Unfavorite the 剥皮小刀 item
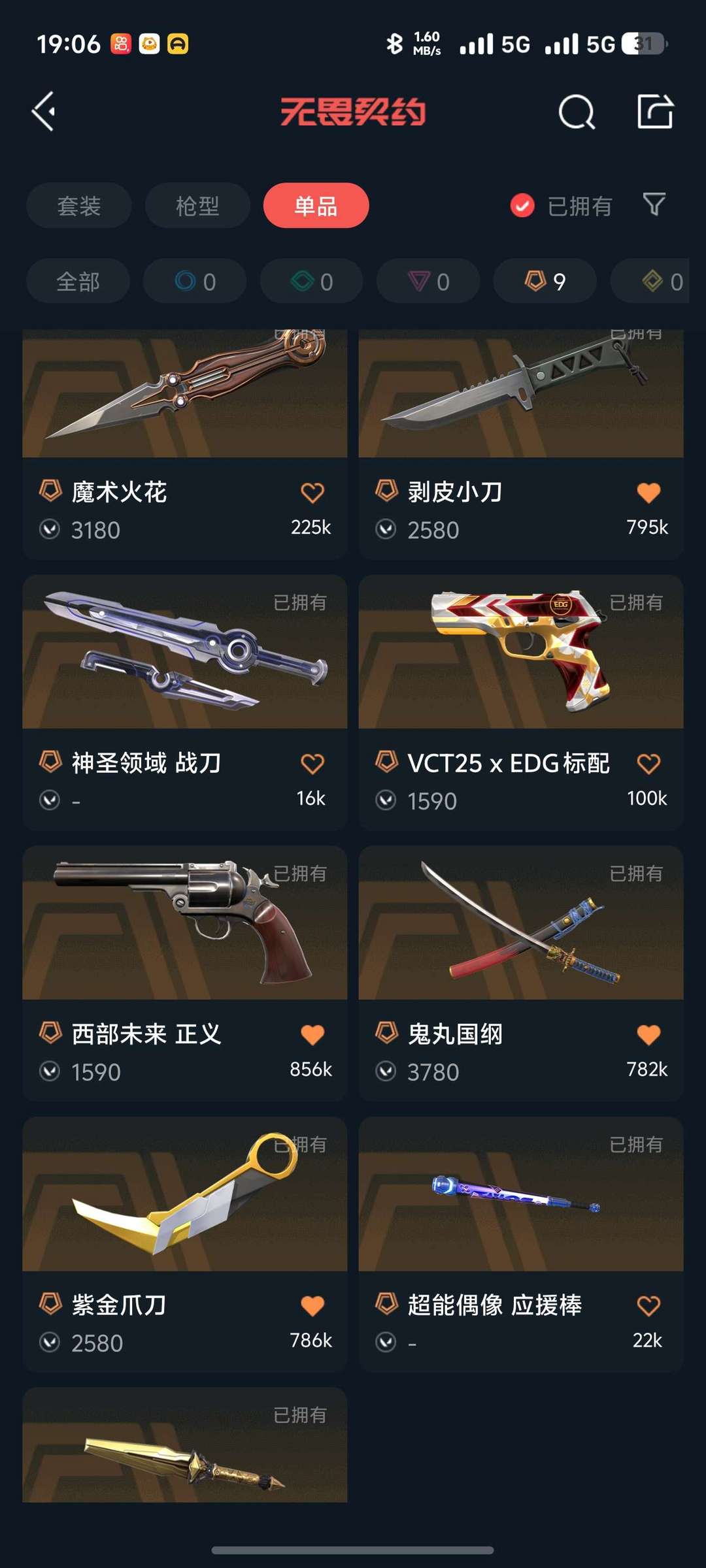The image size is (706, 1568). click(x=648, y=492)
